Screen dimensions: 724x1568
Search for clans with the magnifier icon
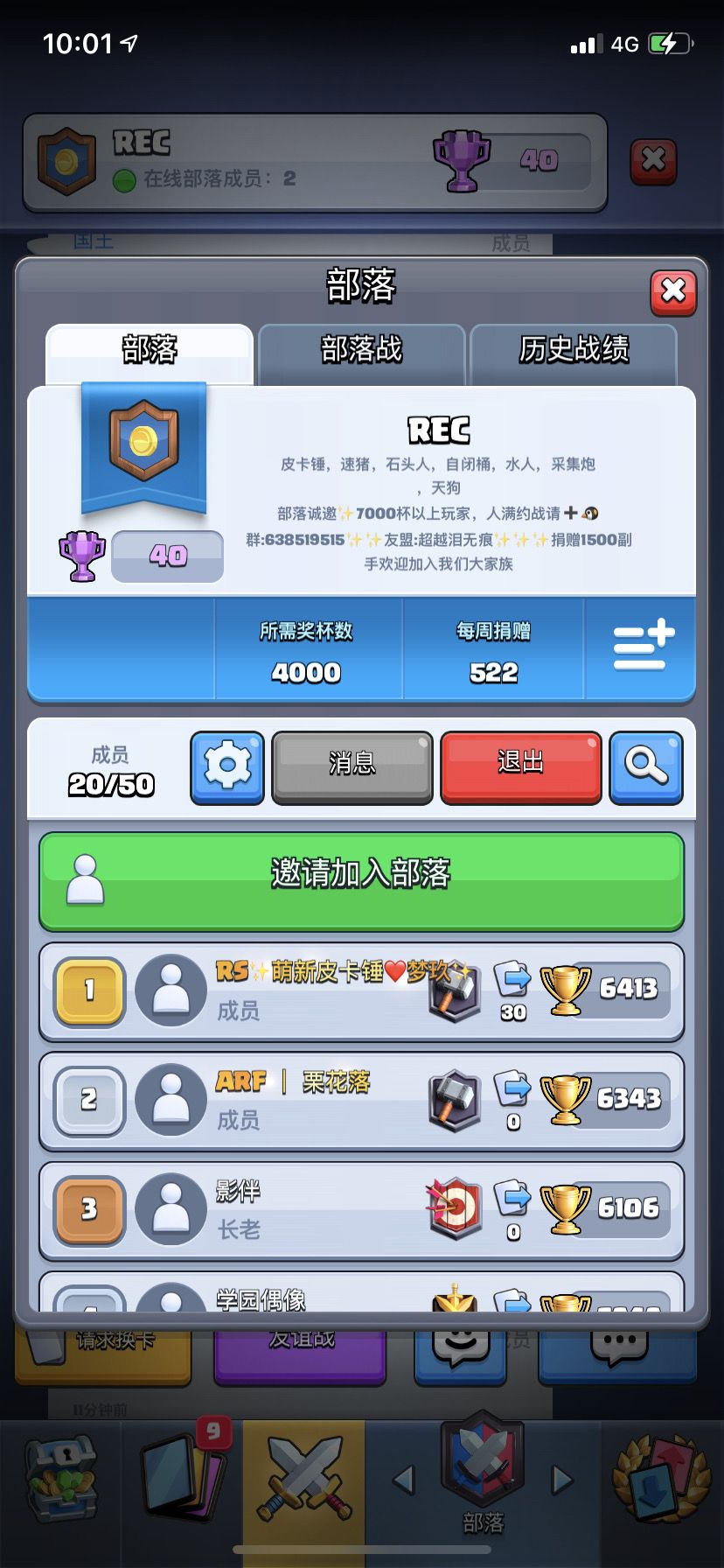point(646,767)
